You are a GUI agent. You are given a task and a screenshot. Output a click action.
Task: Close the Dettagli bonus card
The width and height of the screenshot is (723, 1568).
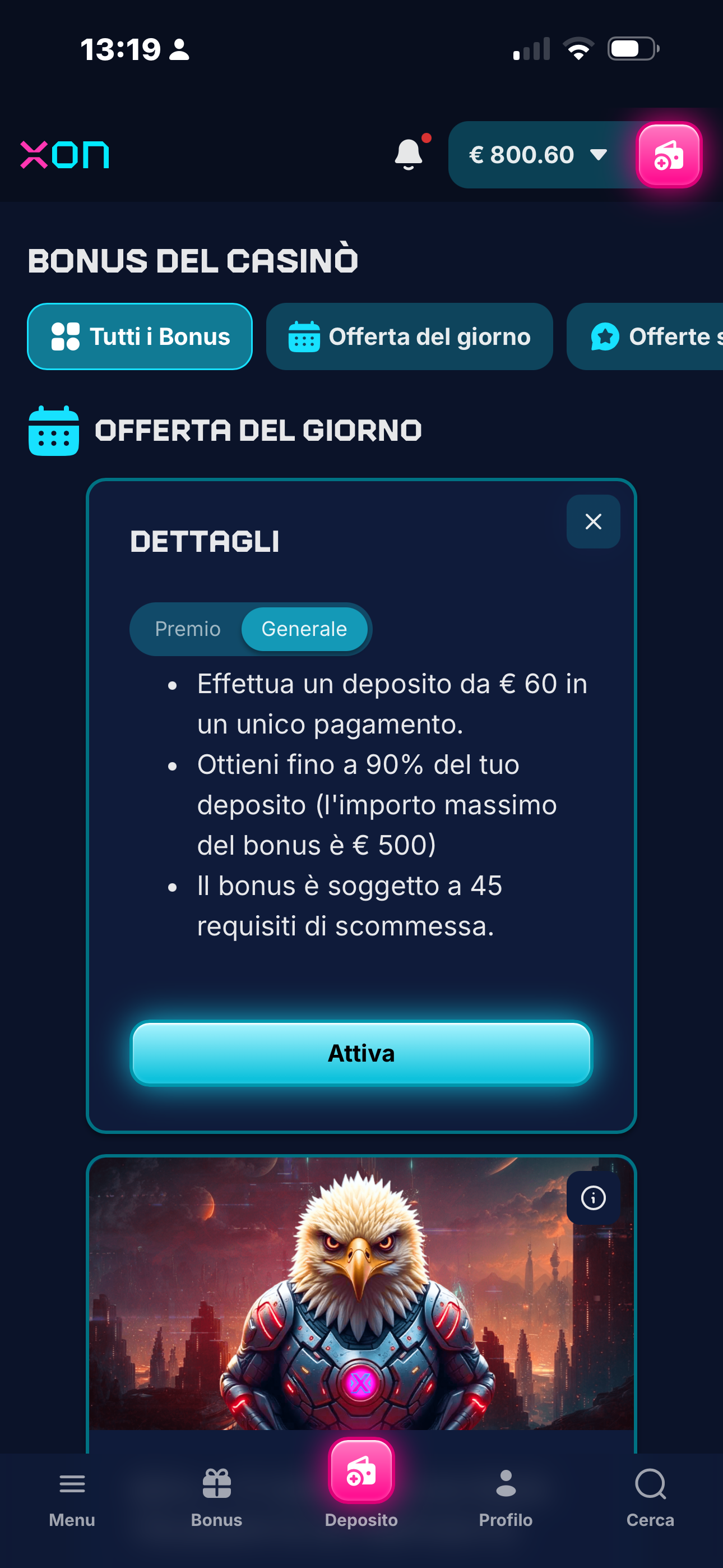coord(593,522)
